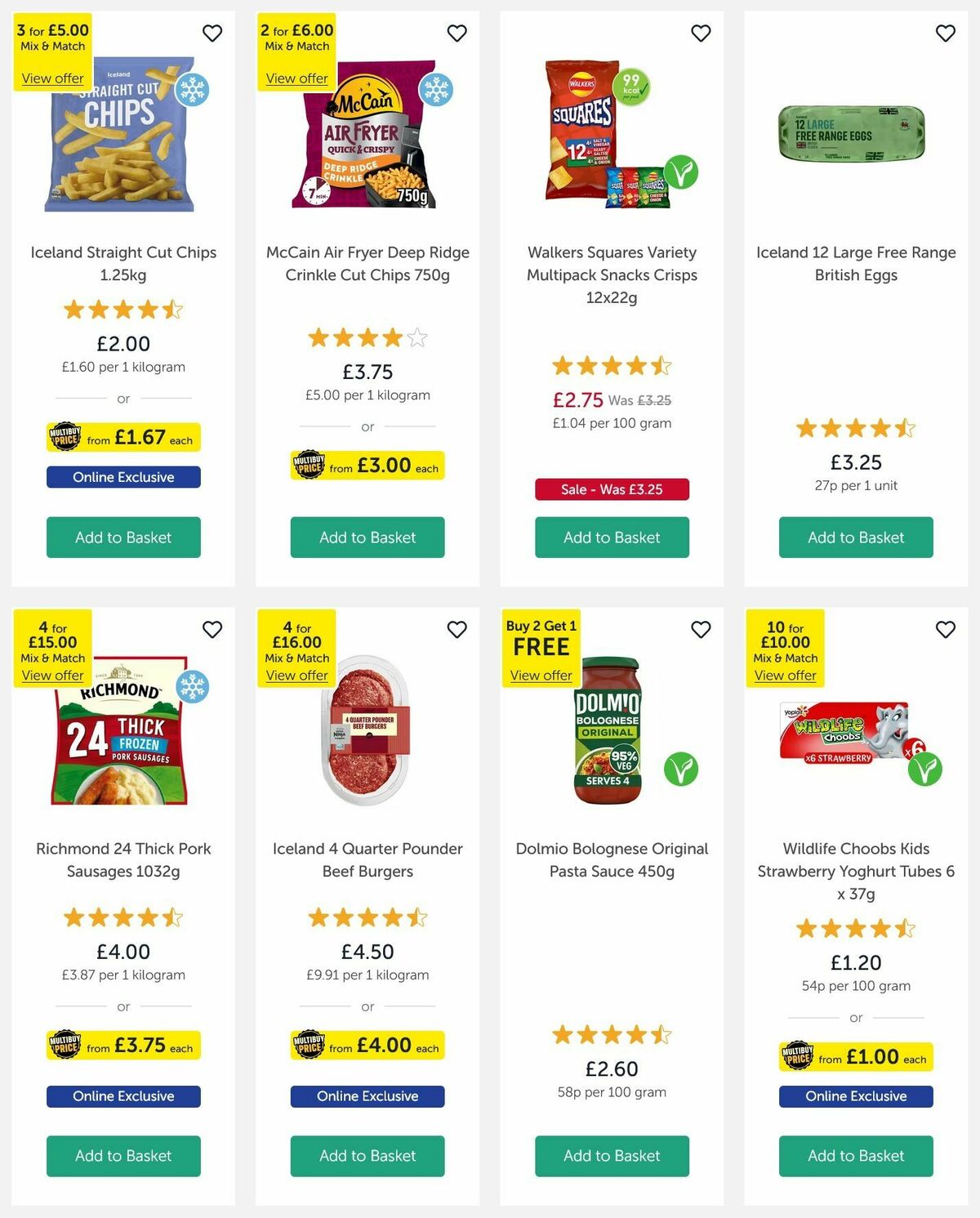The height and width of the screenshot is (1218, 980).
Task: Toggle the wishlist heart on Dolmio pasta sauce
Action: pos(701,630)
